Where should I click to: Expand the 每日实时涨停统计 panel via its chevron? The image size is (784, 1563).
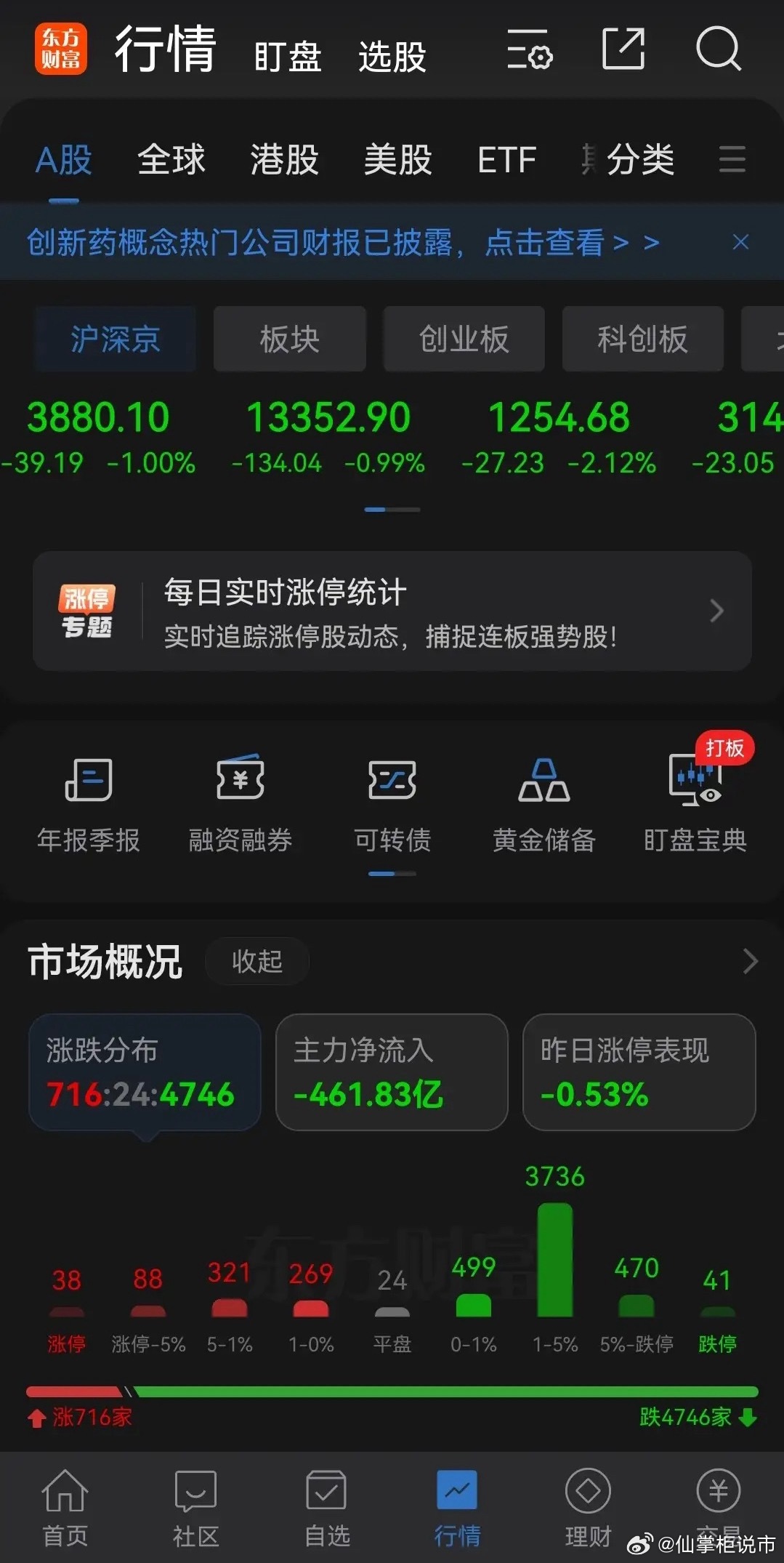pos(716,611)
